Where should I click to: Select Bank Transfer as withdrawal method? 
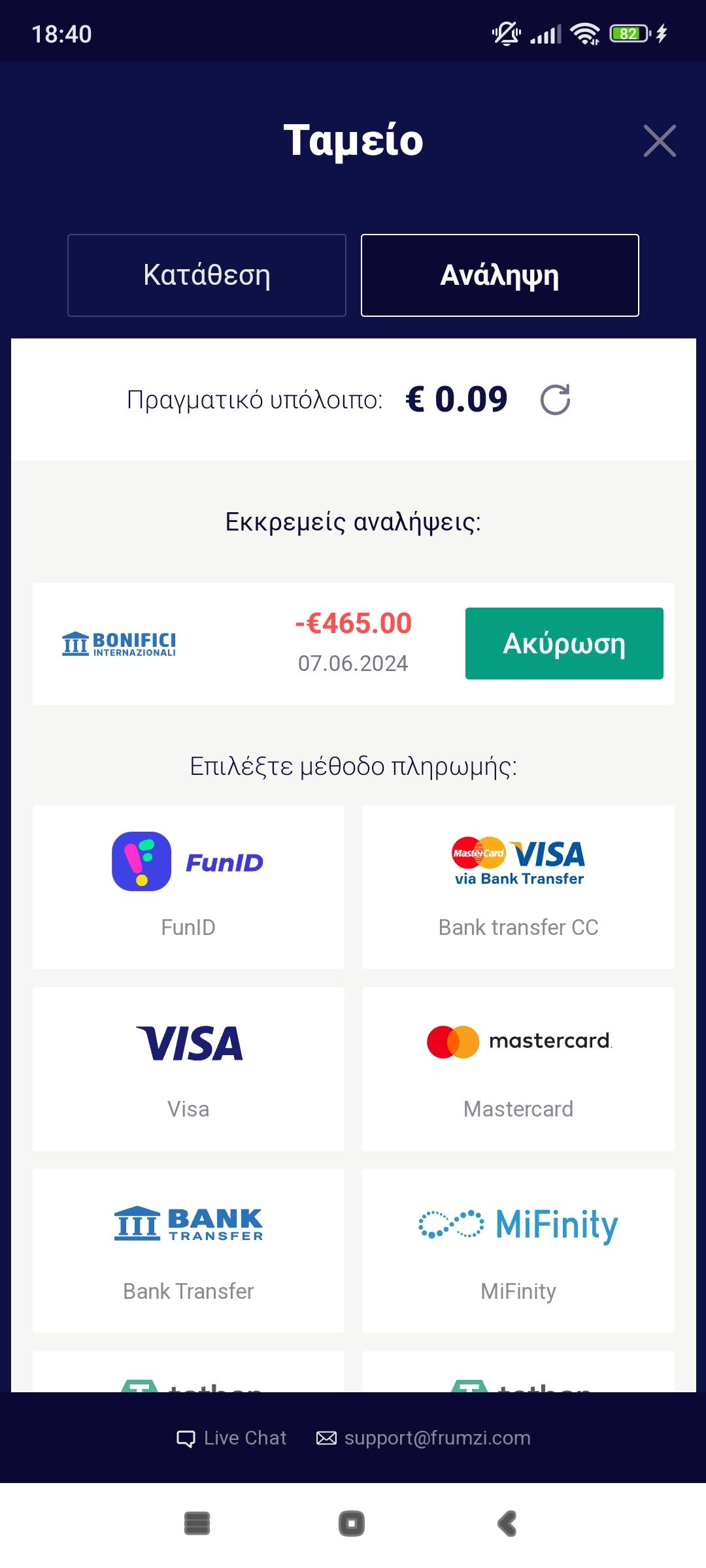click(x=188, y=1250)
